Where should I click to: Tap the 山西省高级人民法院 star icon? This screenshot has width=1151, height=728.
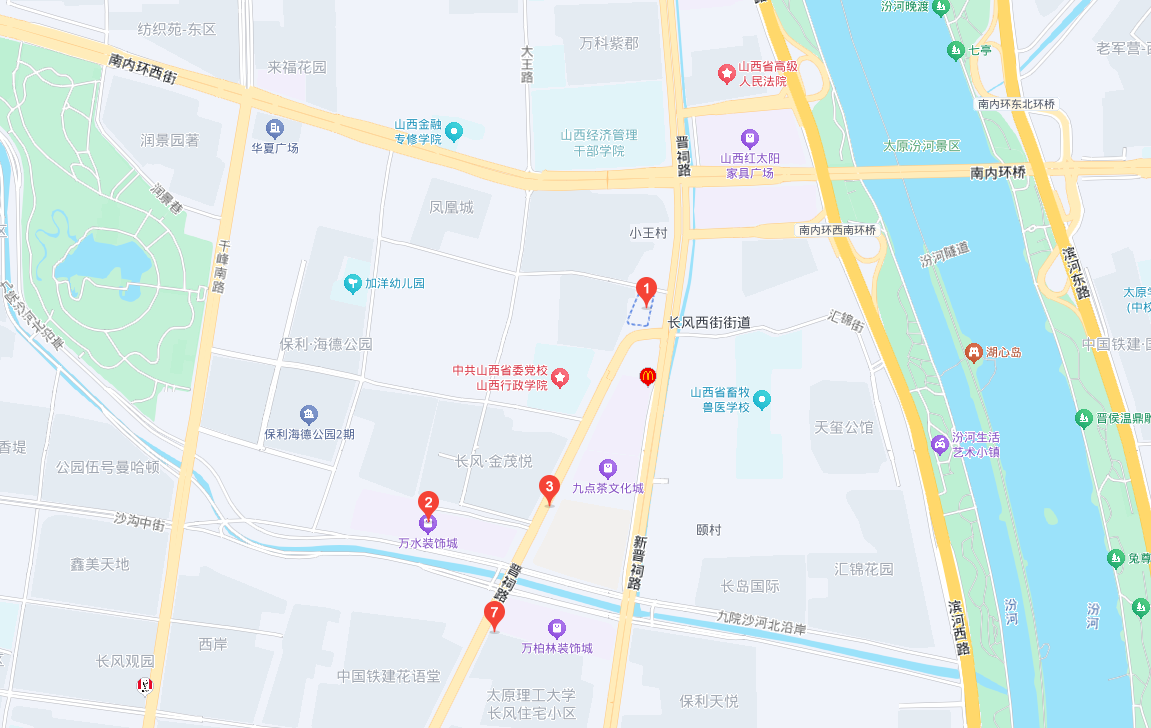click(727, 73)
